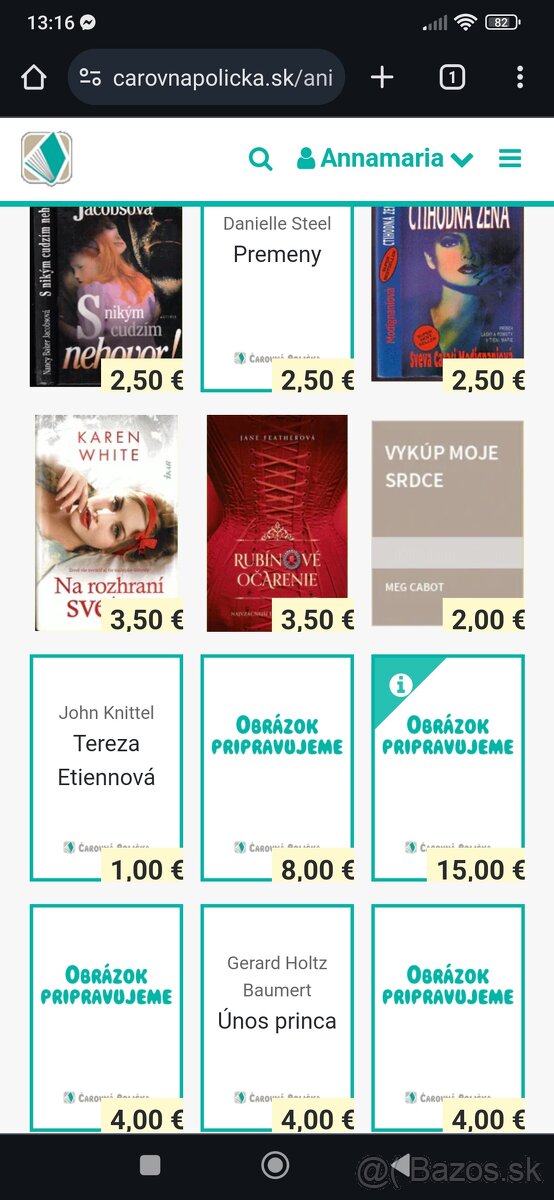
Task: Open the hamburger menu
Action: 510,159
